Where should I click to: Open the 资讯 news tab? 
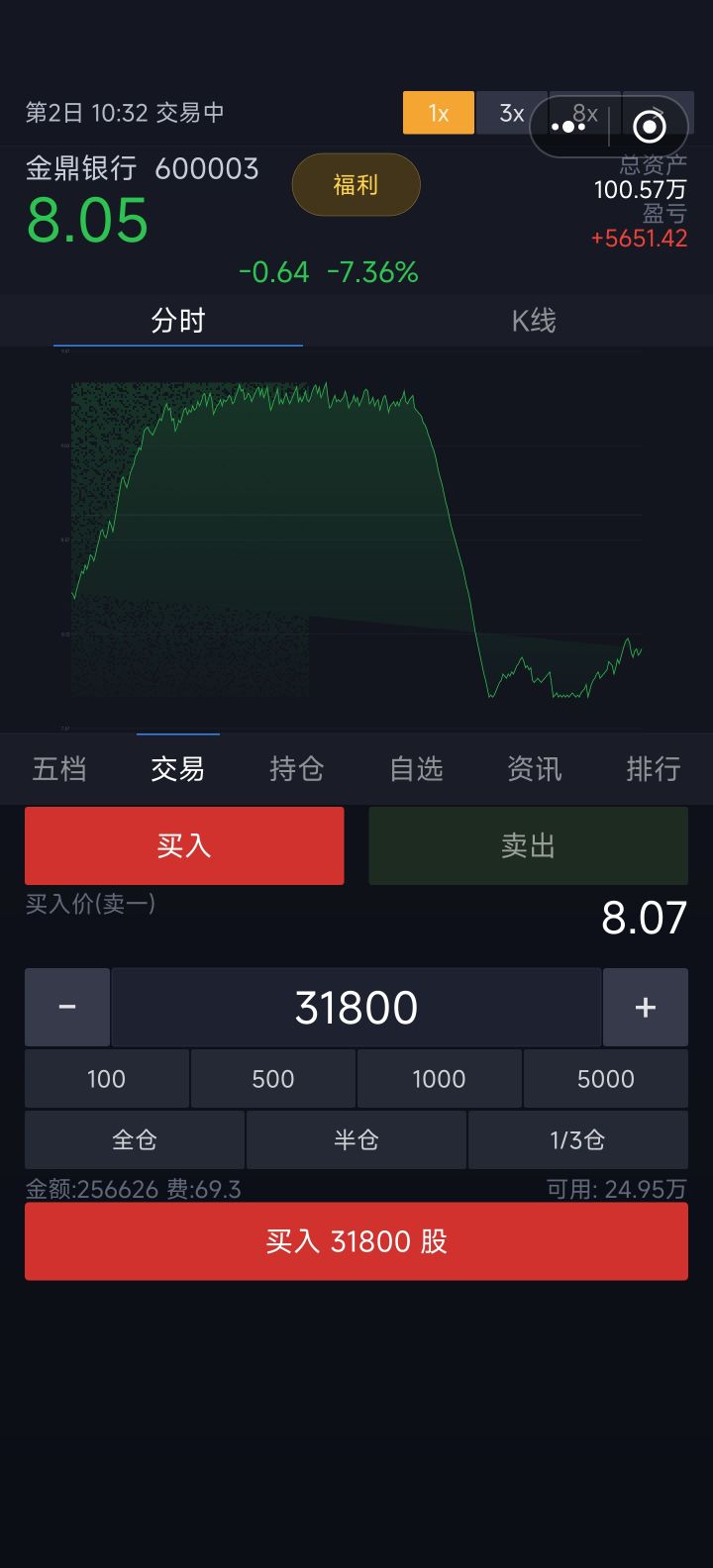[x=535, y=769]
